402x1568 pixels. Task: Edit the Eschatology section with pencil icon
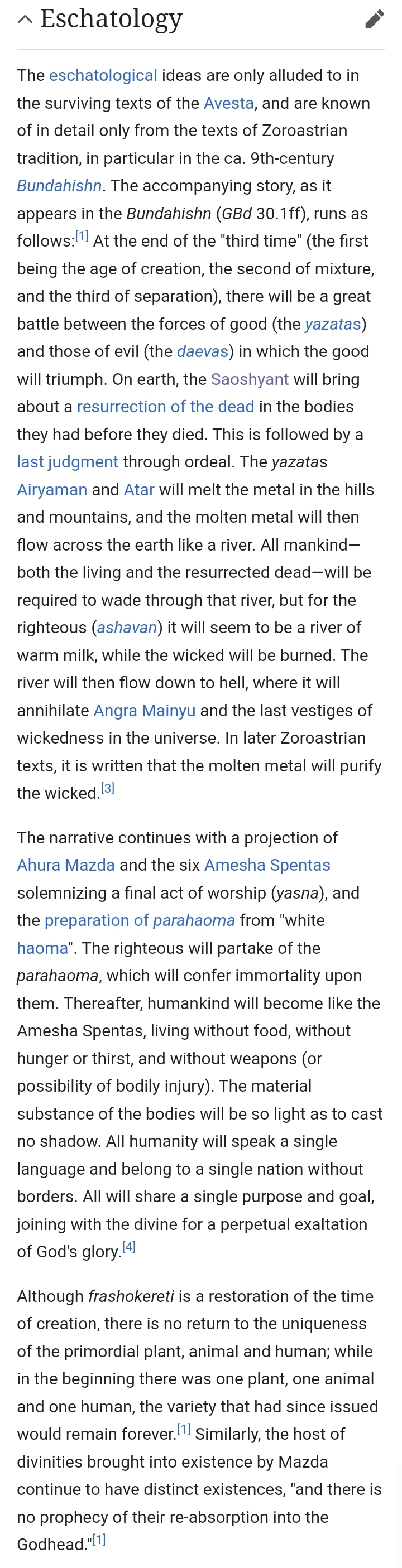tap(375, 19)
